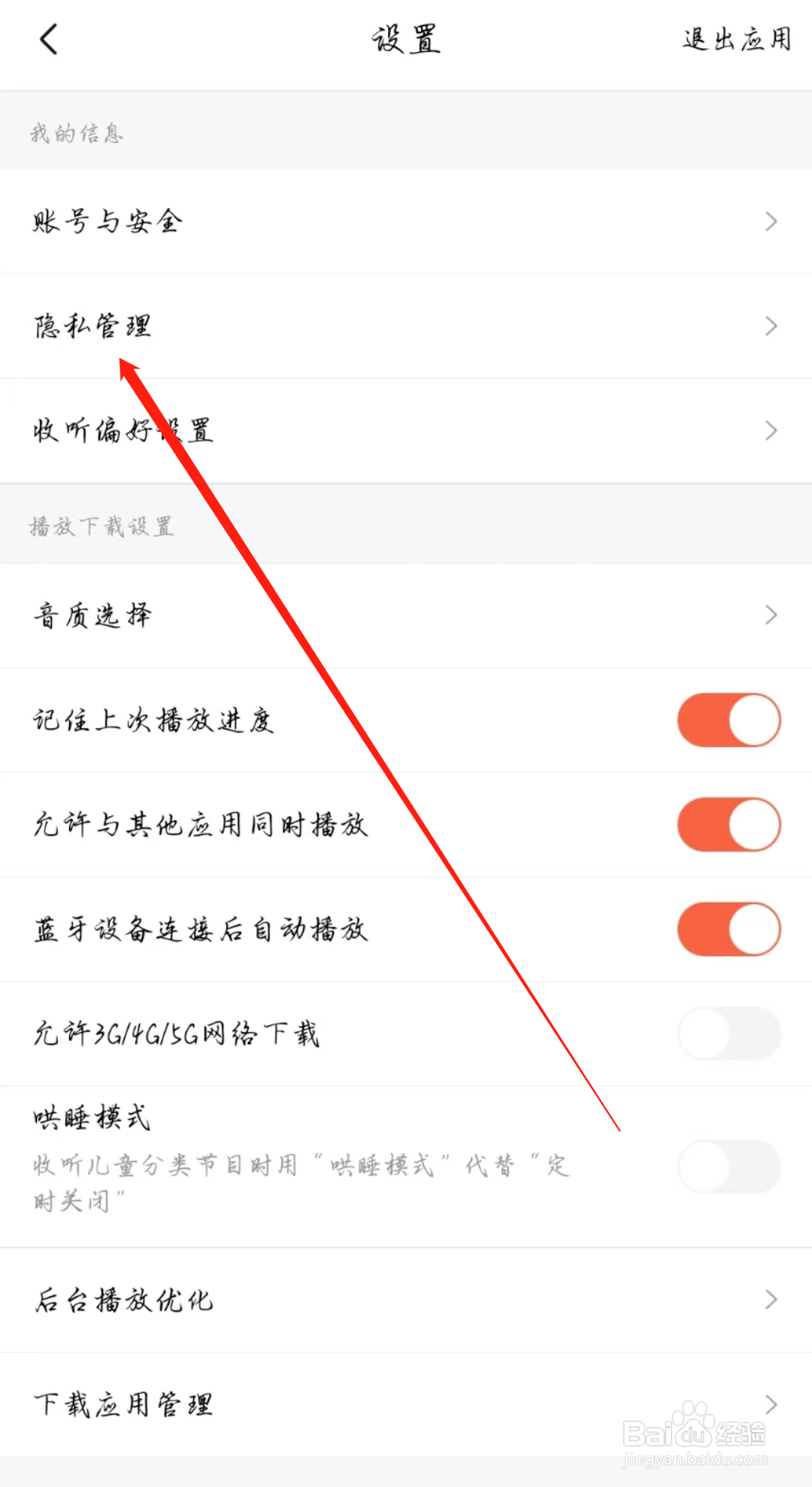Click the 设置 title text
The width and height of the screenshot is (812, 1487).
(406, 39)
